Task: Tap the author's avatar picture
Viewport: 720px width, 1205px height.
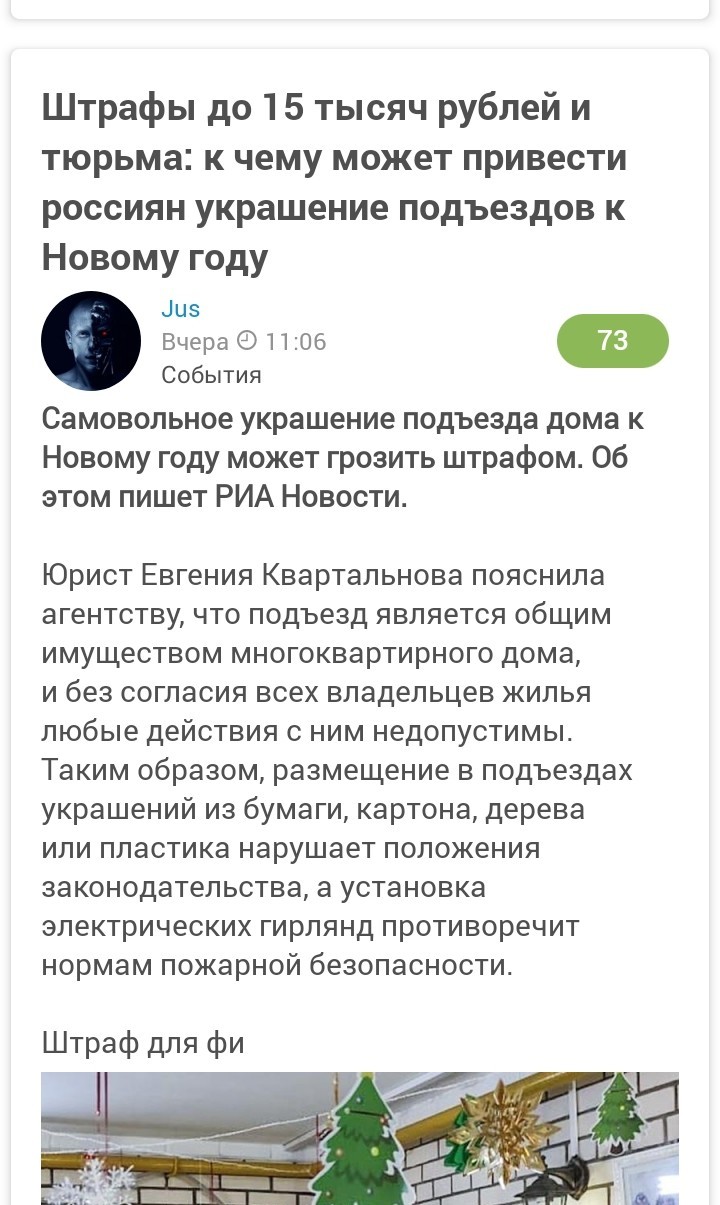Action: [x=91, y=341]
